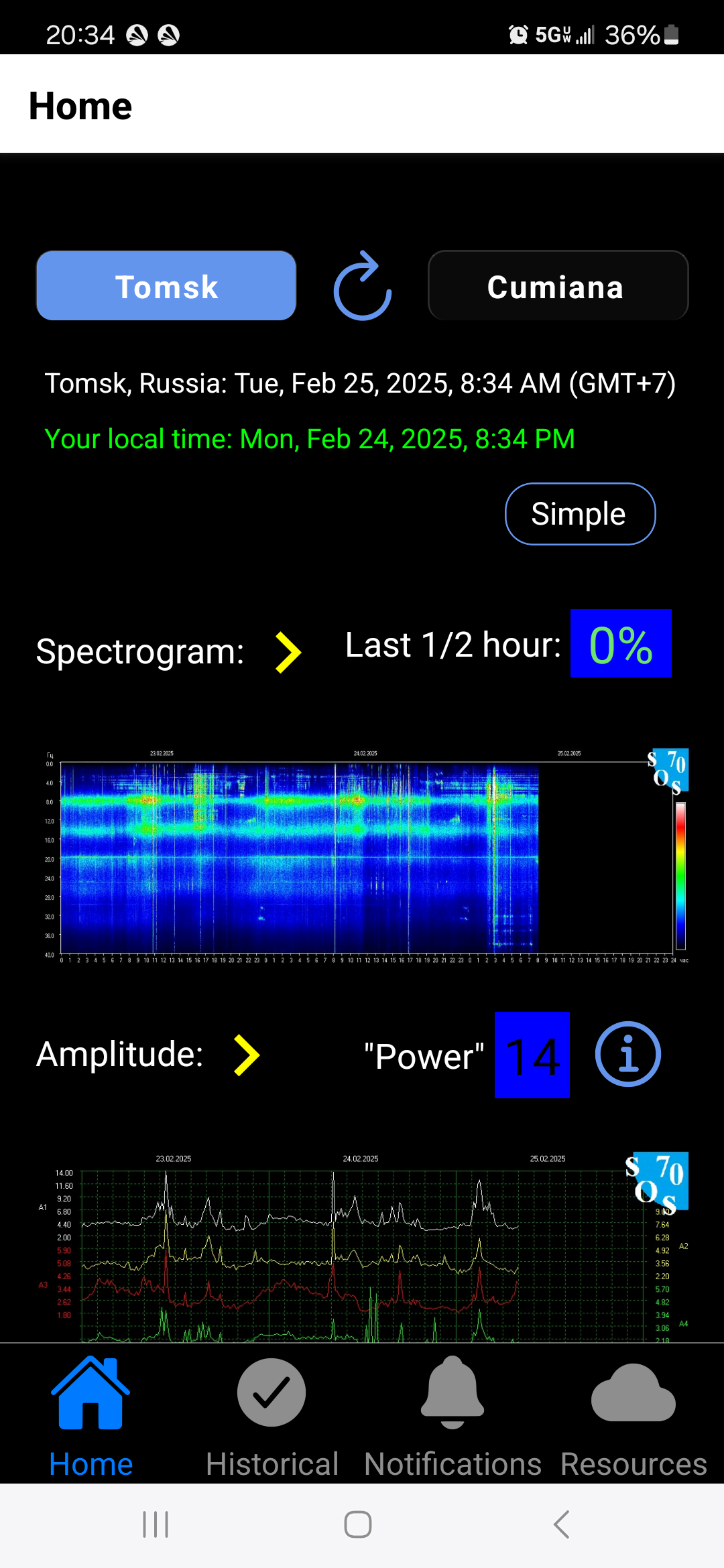Select the Tomsk station button
Viewport: 724px width, 1568px height.
[166, 286]
